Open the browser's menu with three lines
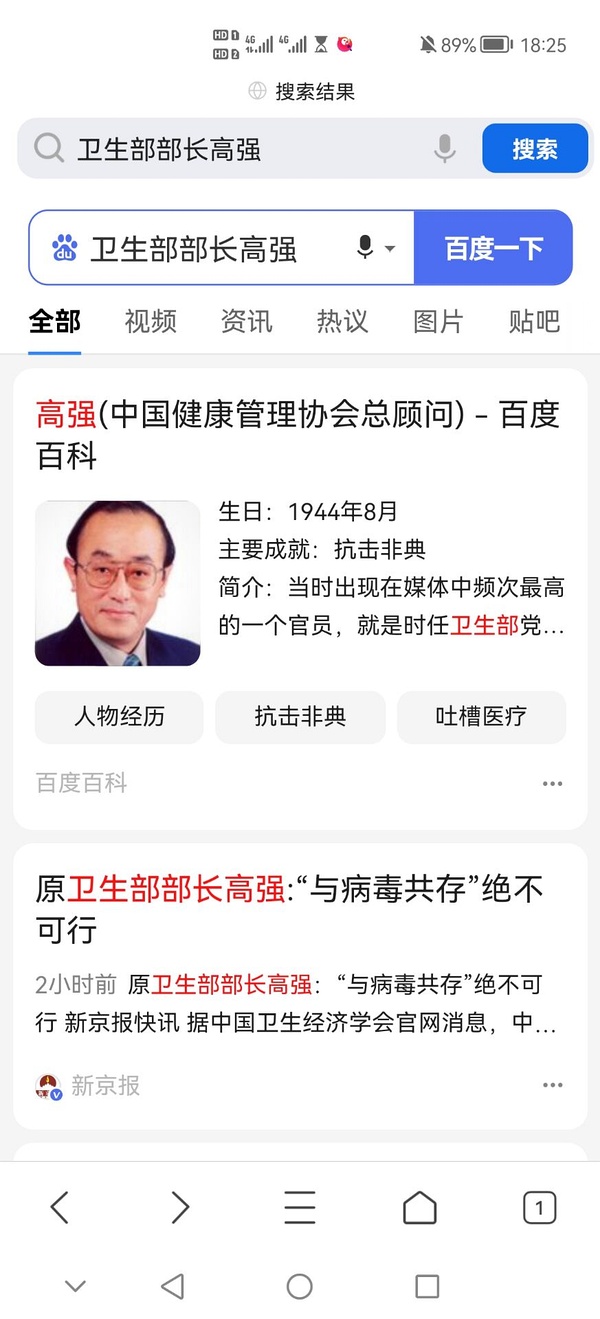This screenshot has height=1319, width=600. [x=300, y=1208]
